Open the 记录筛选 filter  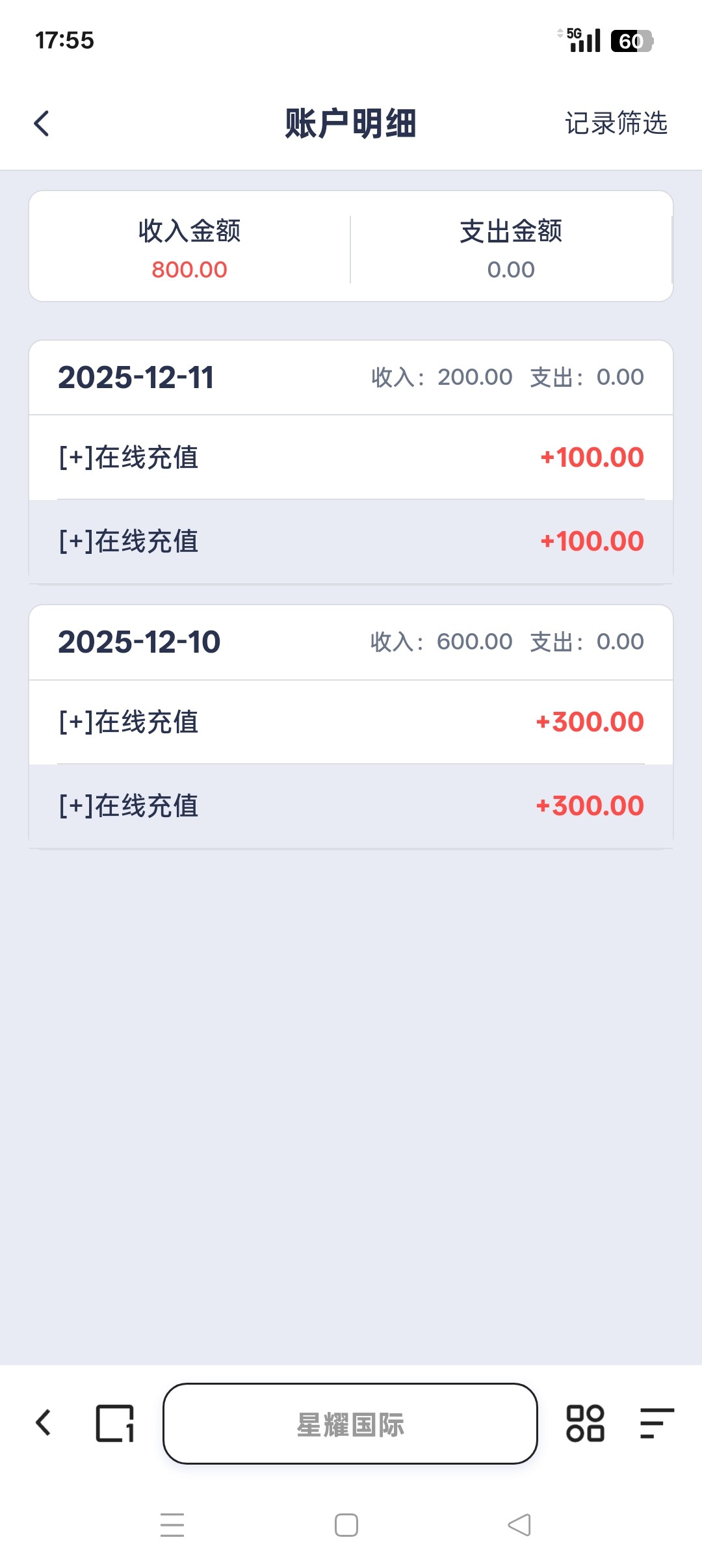(x=616, y=124)
